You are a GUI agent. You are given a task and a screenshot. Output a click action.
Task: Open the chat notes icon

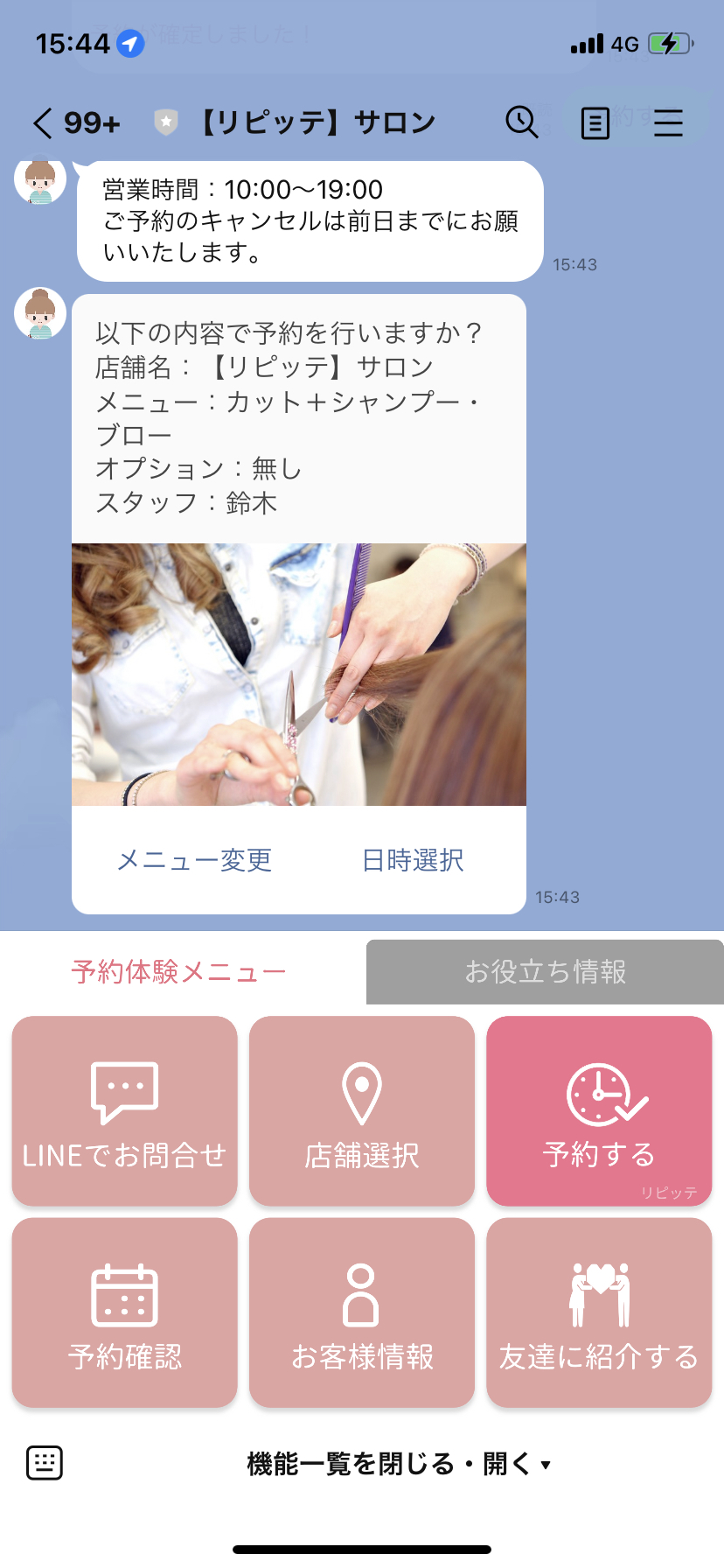[595, 122]
